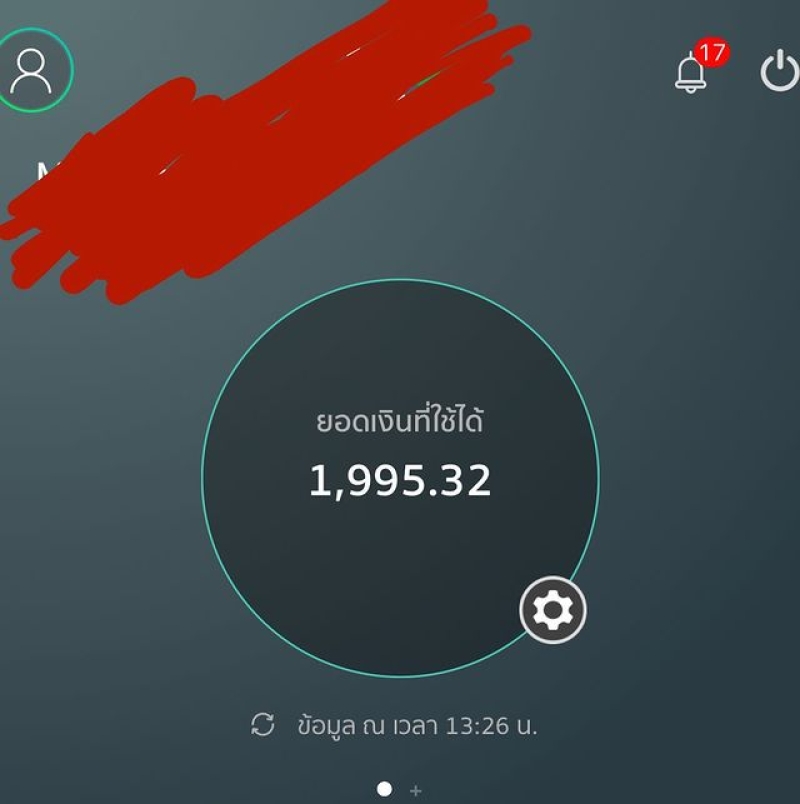Refresh the balance data
800x804 pixels.
pyautogui.click(x=262, y=725)
